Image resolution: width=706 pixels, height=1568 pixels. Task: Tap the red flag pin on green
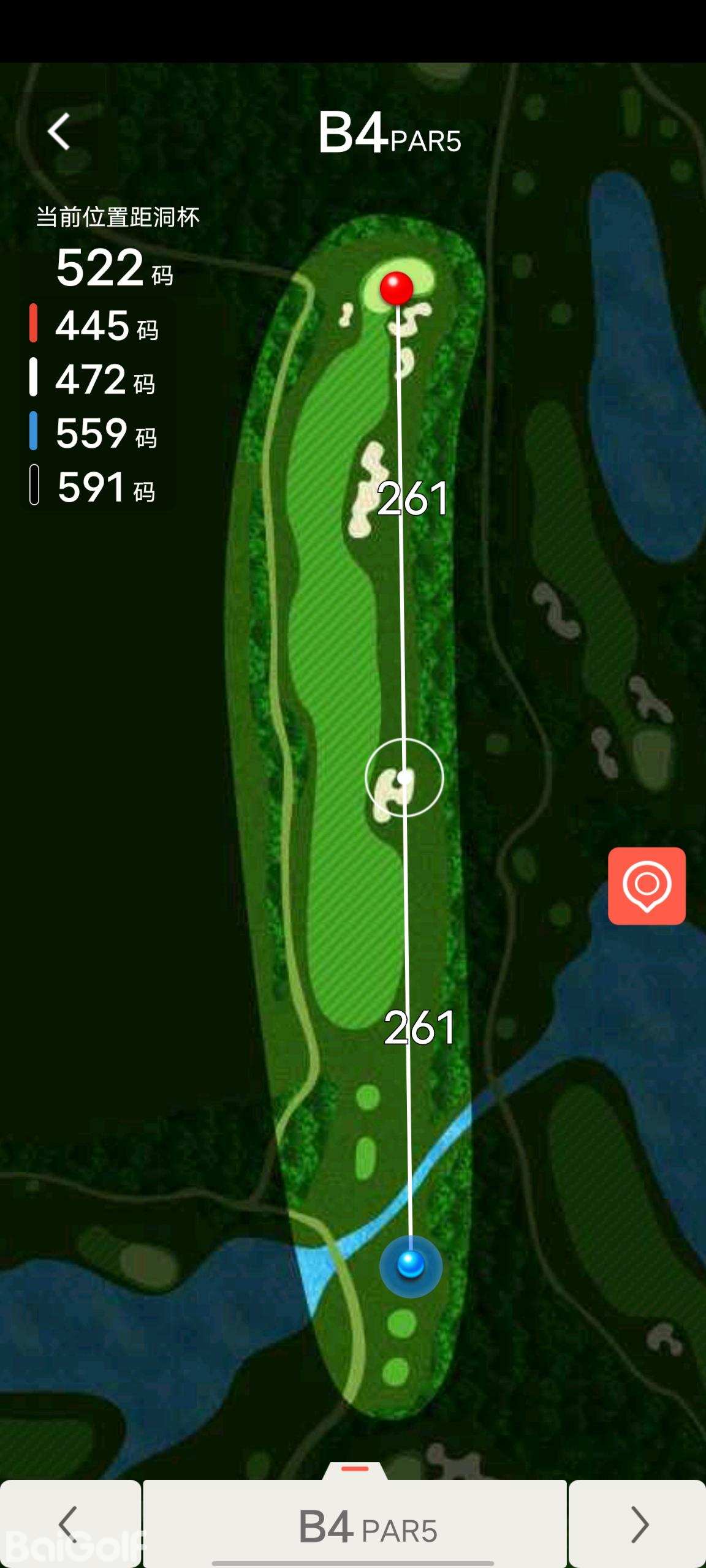coord(397,288)
